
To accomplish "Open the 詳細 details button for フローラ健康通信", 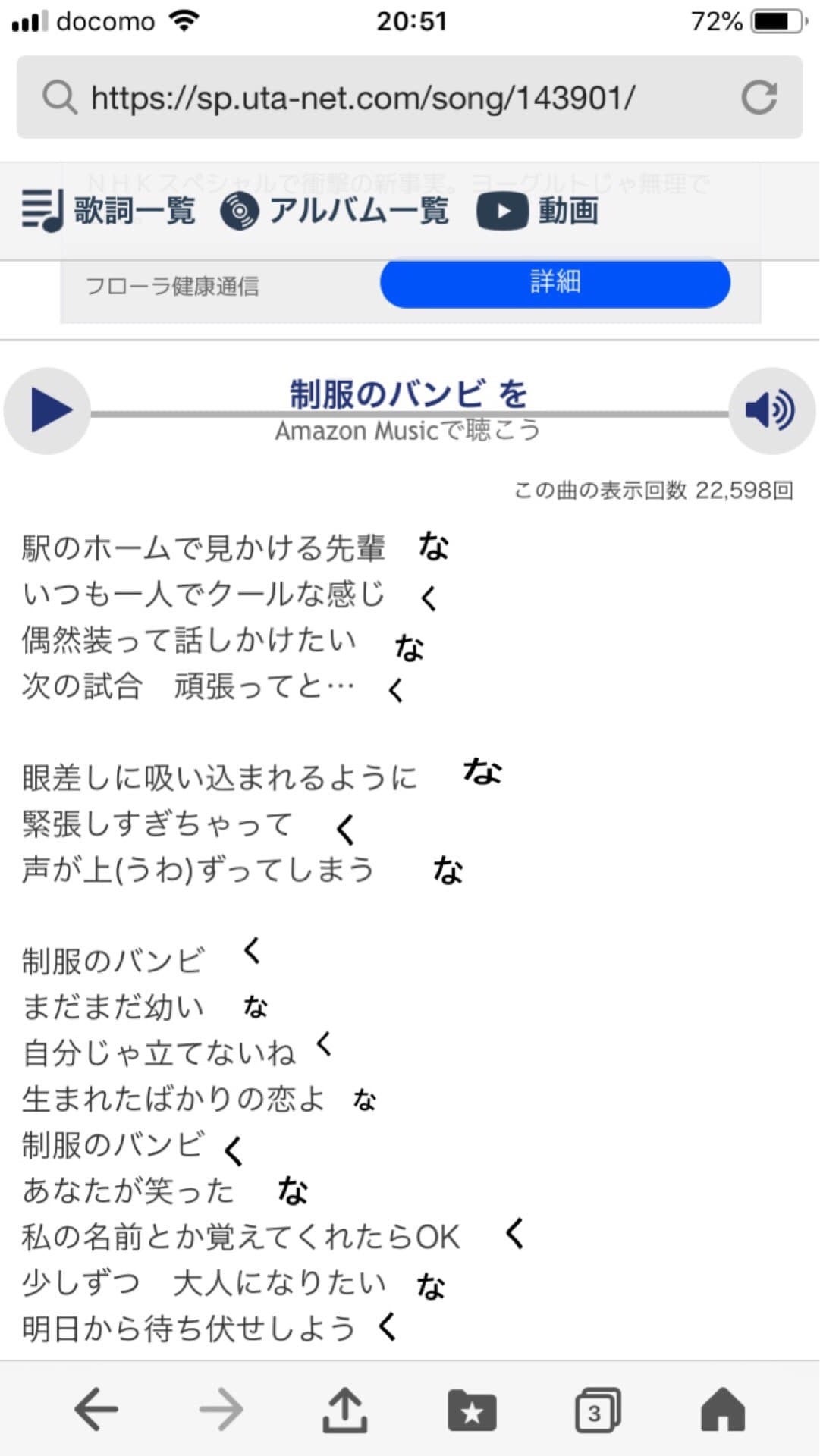I will point(555,283).
